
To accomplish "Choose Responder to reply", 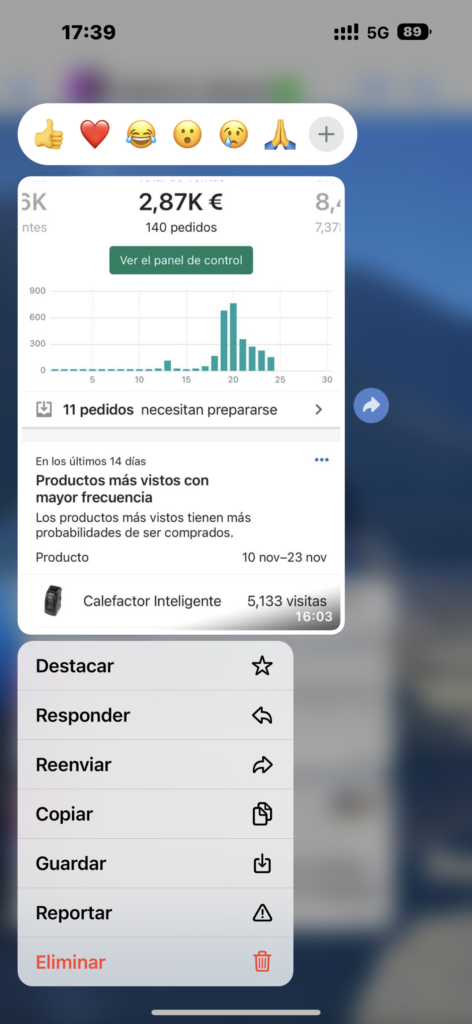I will point(155,715).
